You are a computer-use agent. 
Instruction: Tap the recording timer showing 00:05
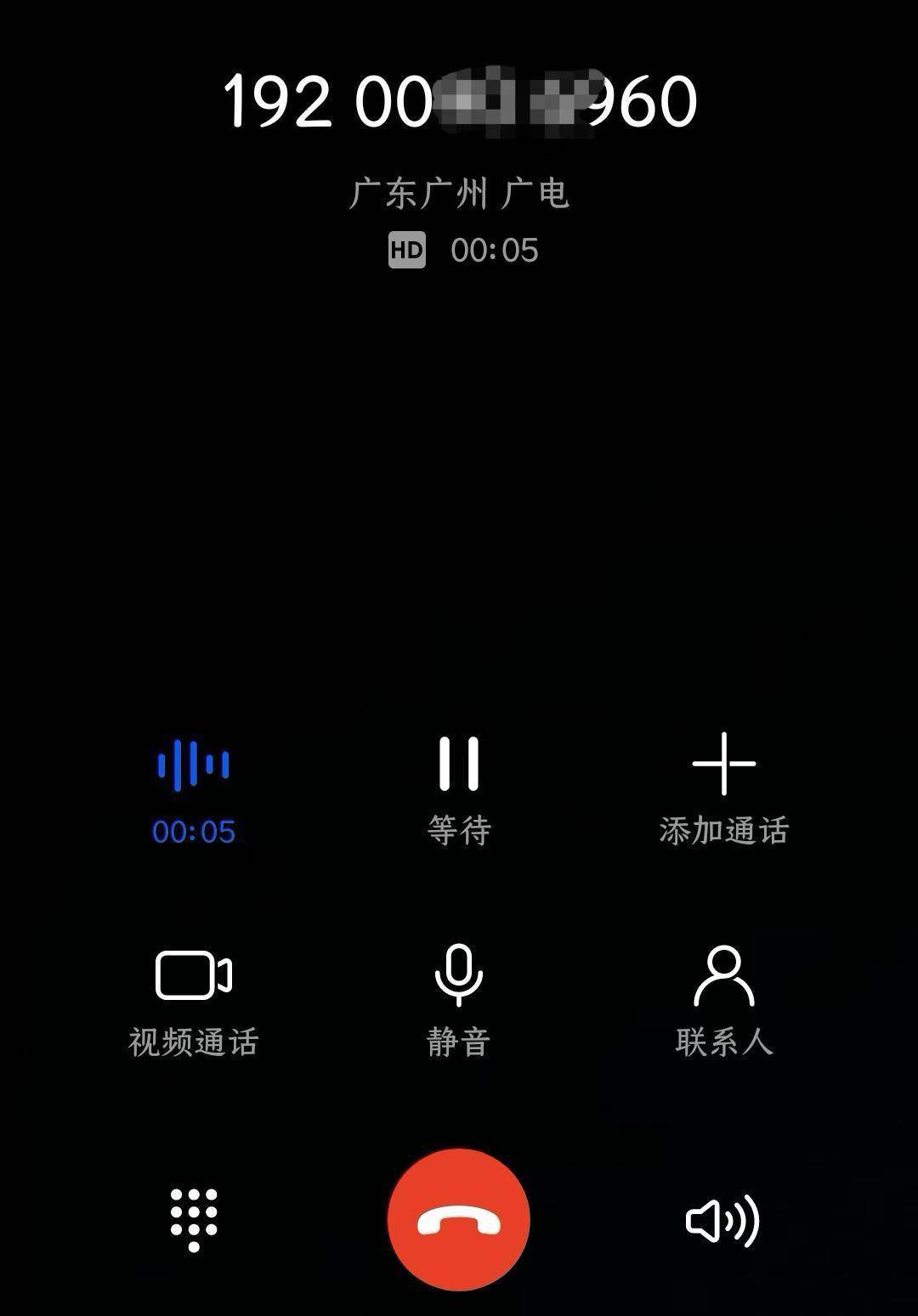pyautogui.click(x=194, y=833)
